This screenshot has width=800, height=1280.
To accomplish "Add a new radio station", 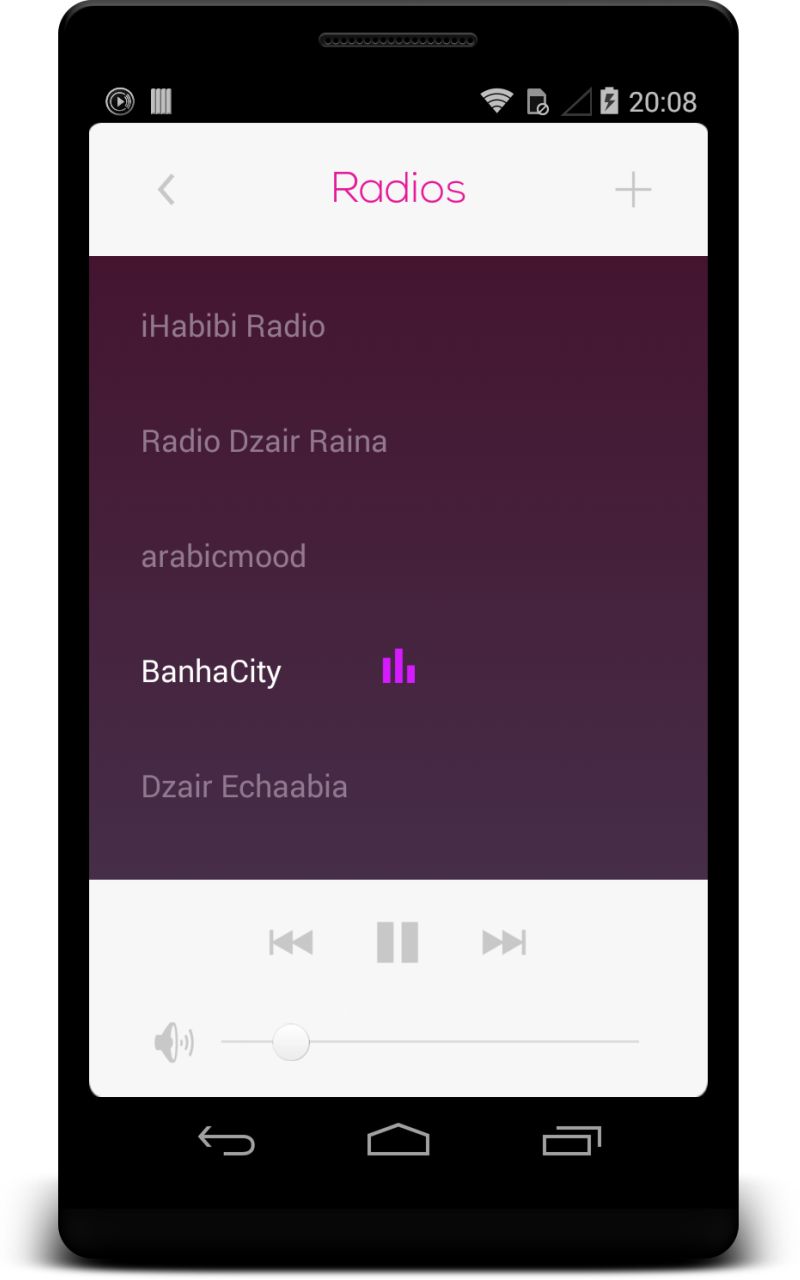I will click(x=632, y=189).
